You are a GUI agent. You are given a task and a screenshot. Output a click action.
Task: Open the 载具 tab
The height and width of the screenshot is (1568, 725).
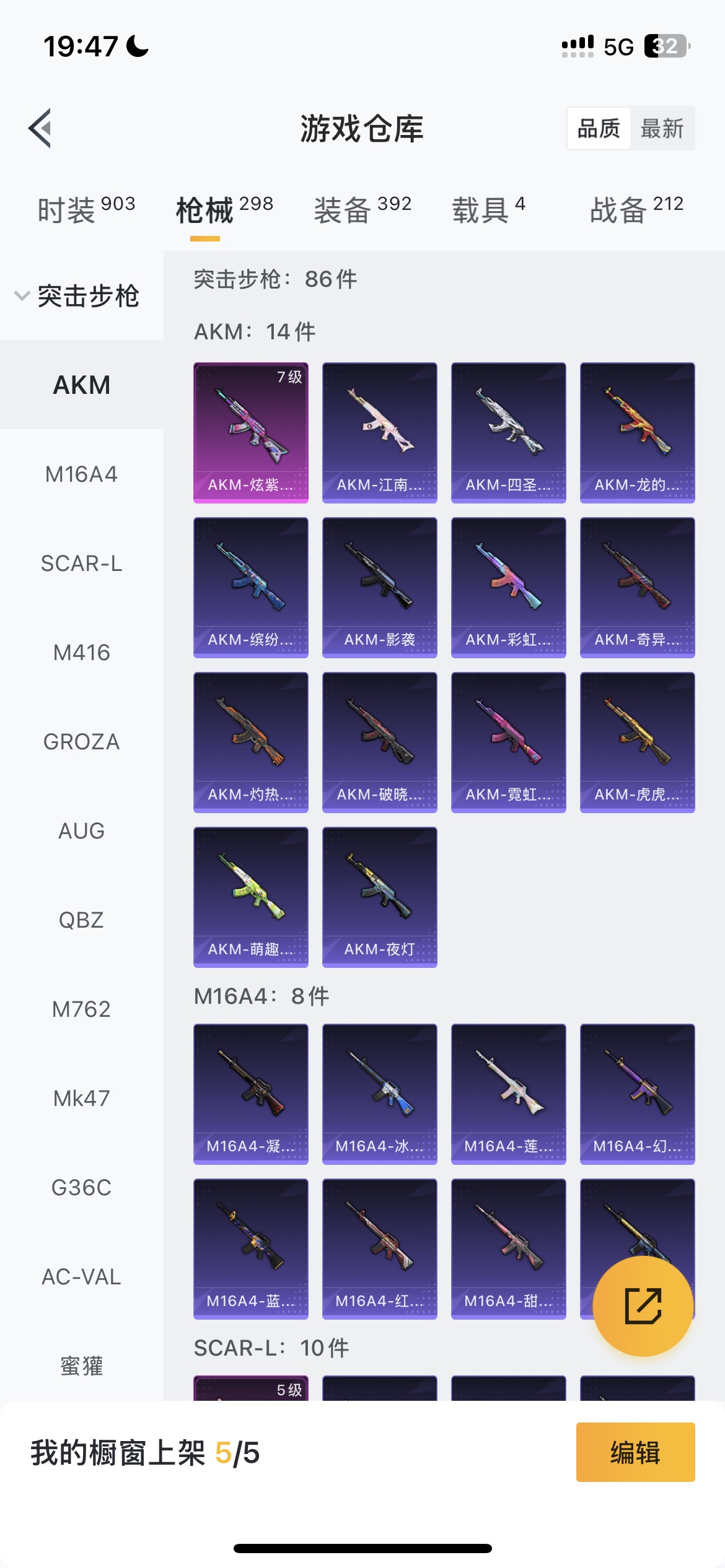[488, 209]
